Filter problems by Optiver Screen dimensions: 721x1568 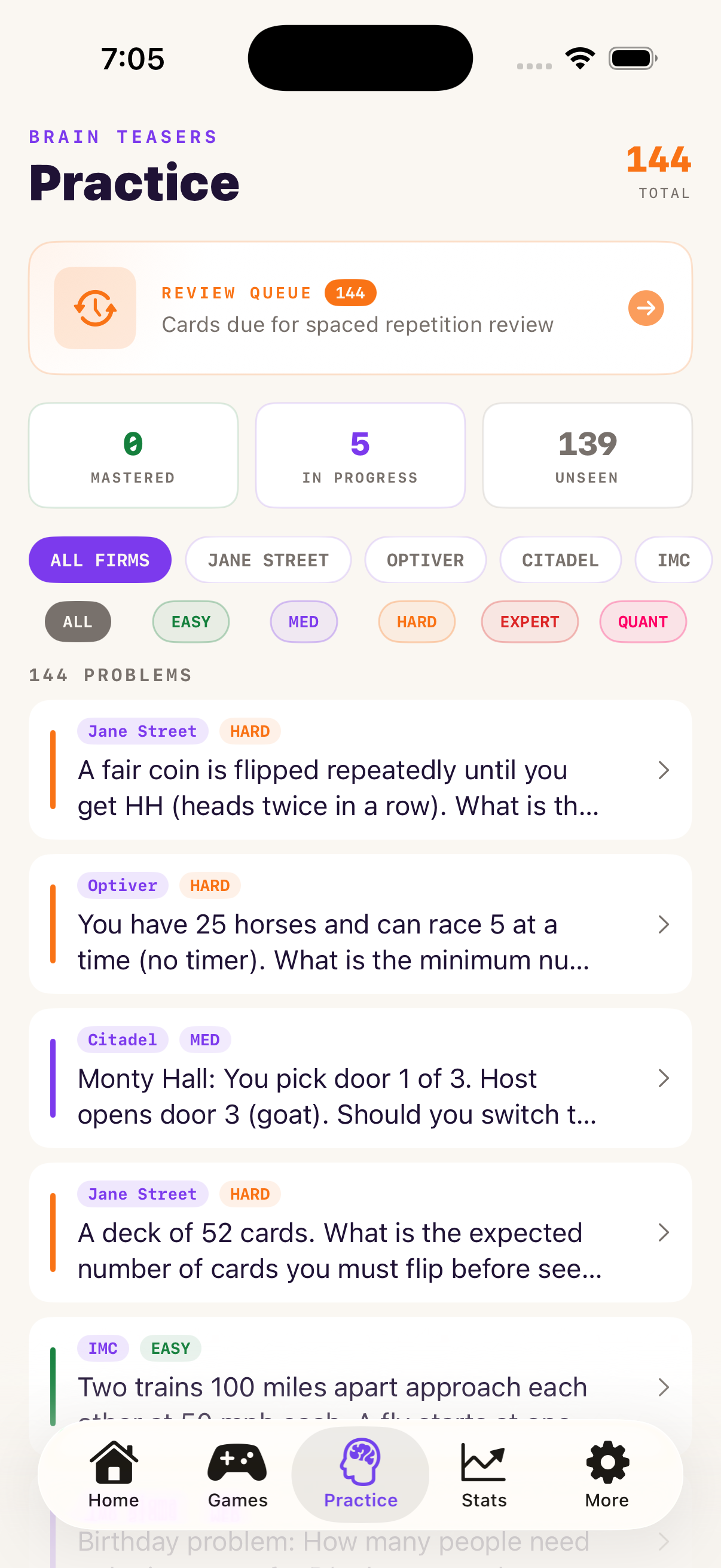click(424, 560)
